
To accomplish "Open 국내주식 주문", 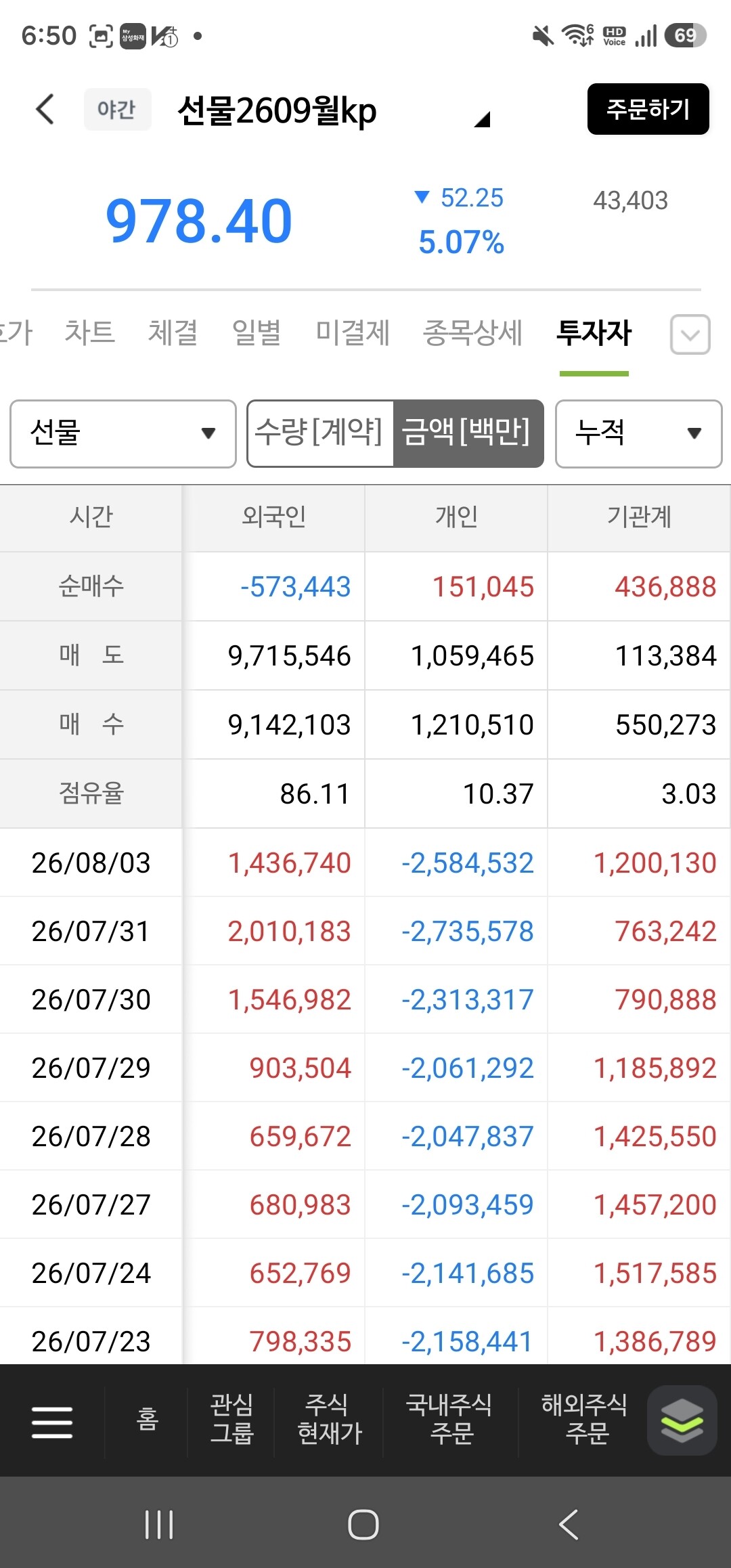I will coord(450,1419).
